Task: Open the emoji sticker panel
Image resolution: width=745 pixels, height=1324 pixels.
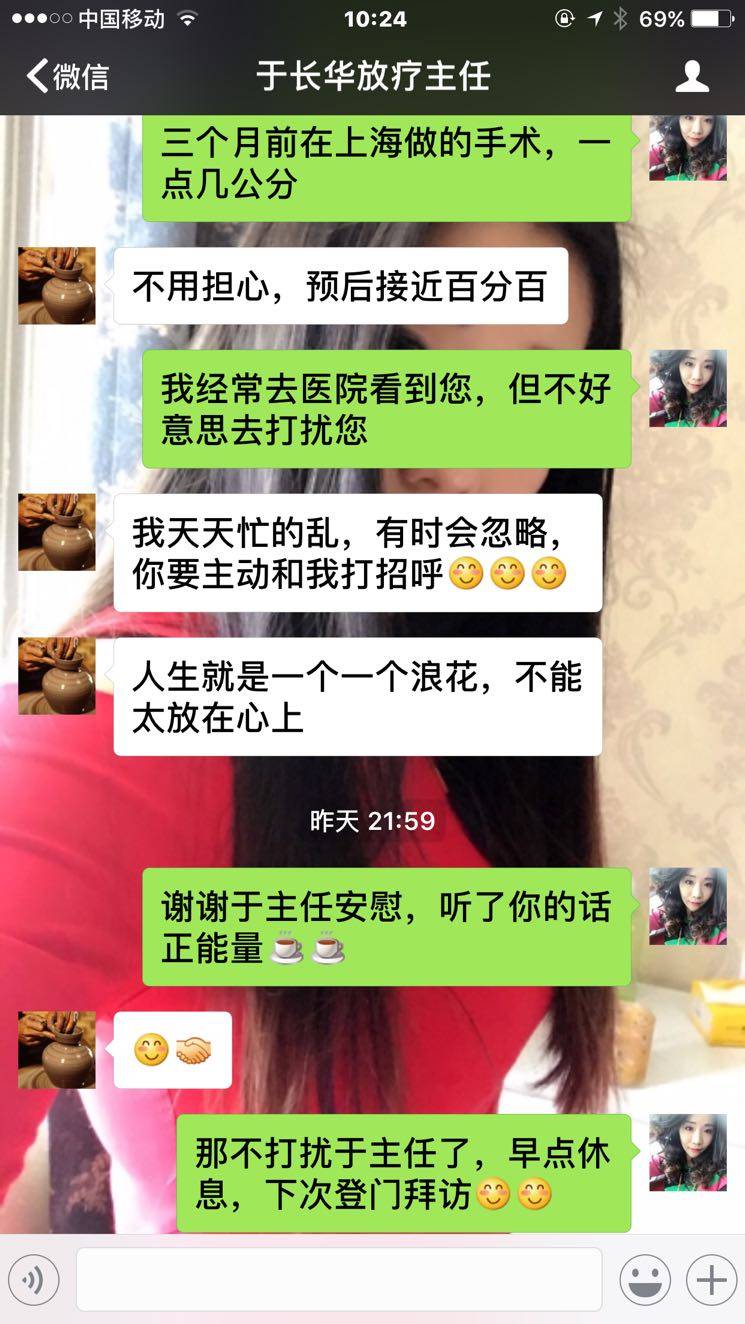Action: click(x=645, y=1280)
